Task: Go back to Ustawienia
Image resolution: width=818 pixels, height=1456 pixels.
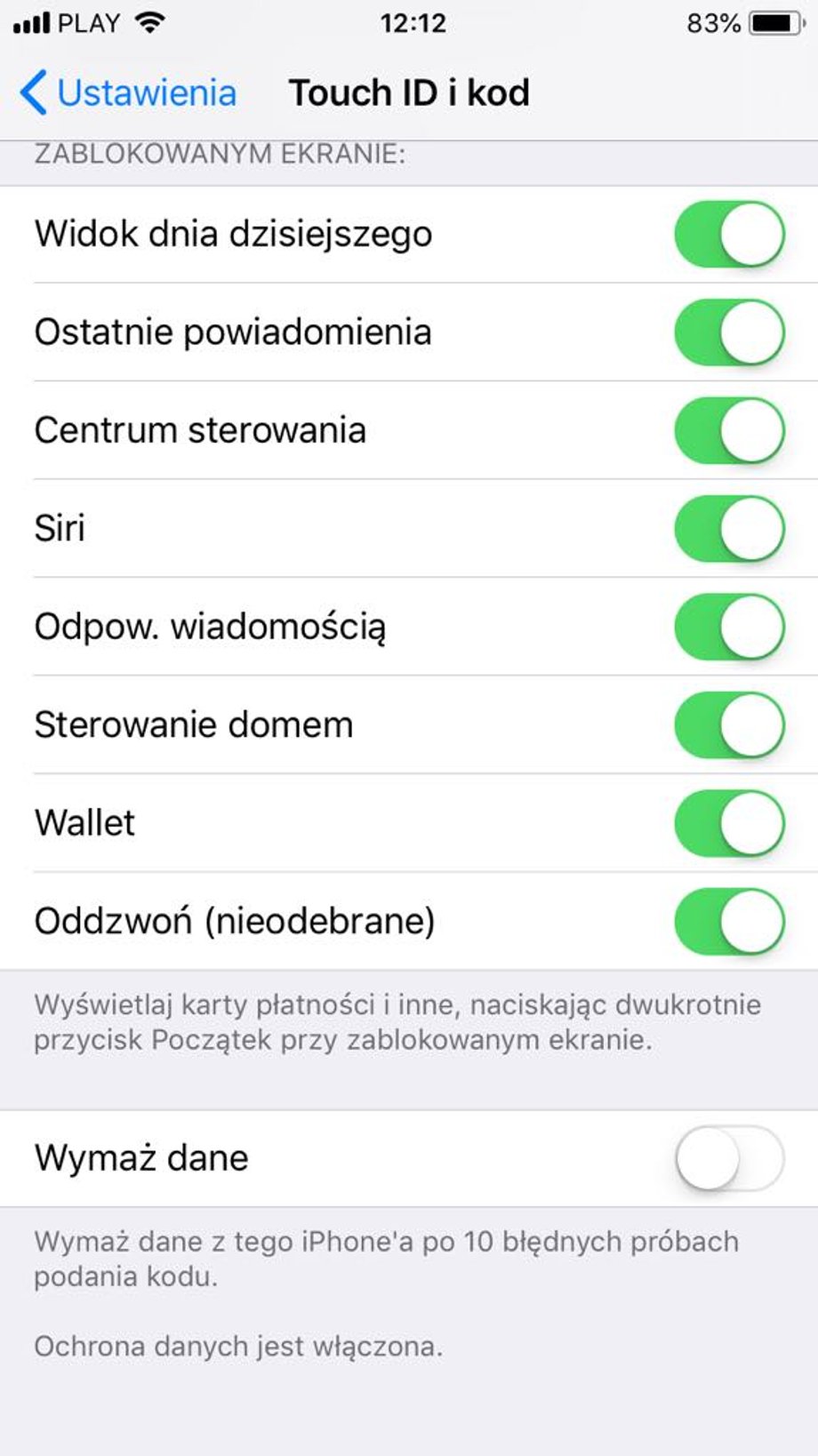Action: point(128,92)
